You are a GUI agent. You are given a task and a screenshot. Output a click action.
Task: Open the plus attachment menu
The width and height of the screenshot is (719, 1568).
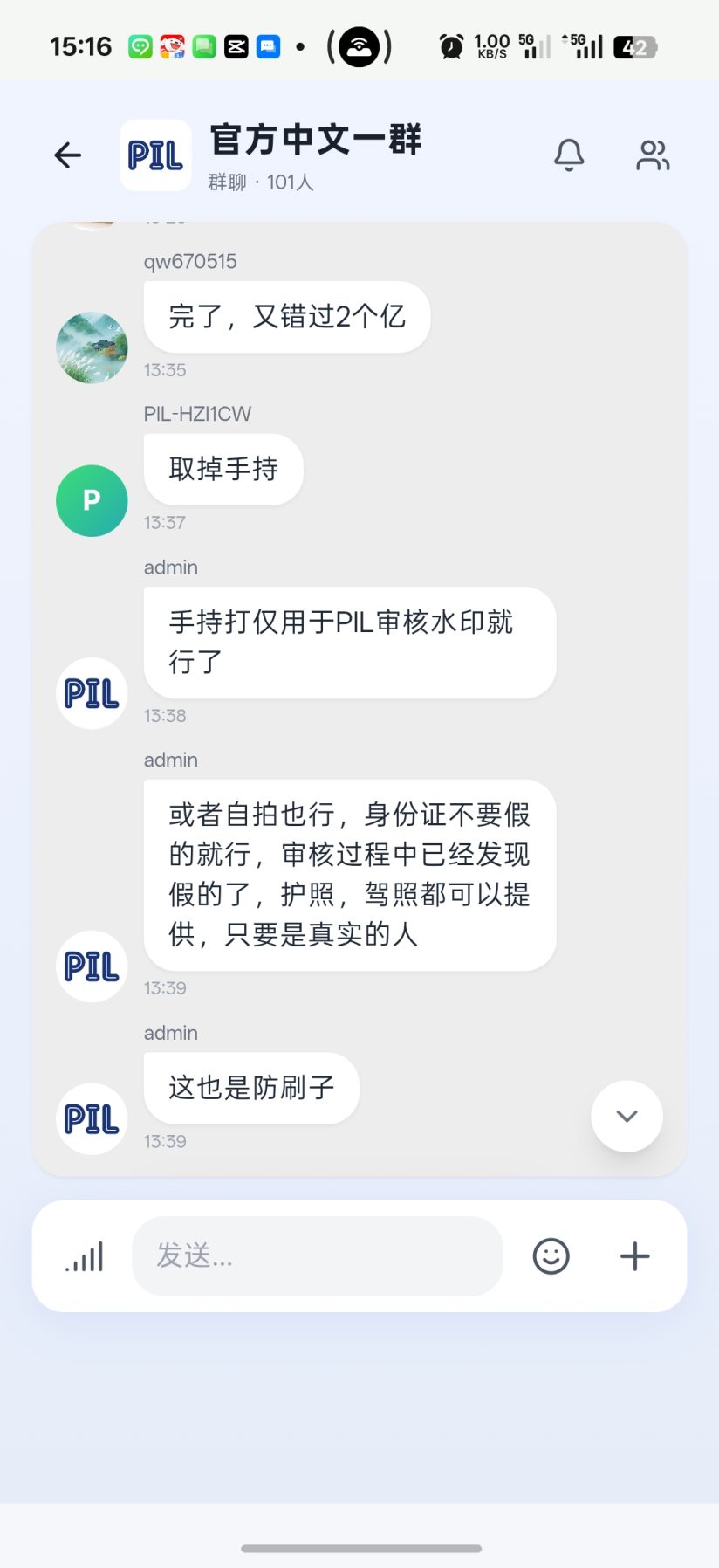(x=634, y=1256)
